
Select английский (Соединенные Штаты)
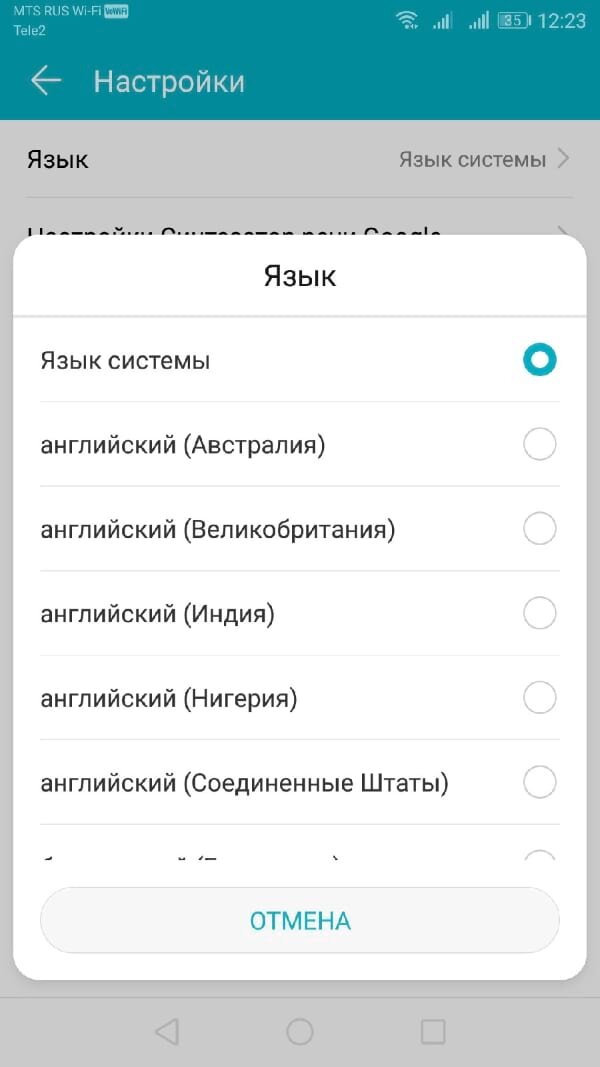[x=298, y=782]
